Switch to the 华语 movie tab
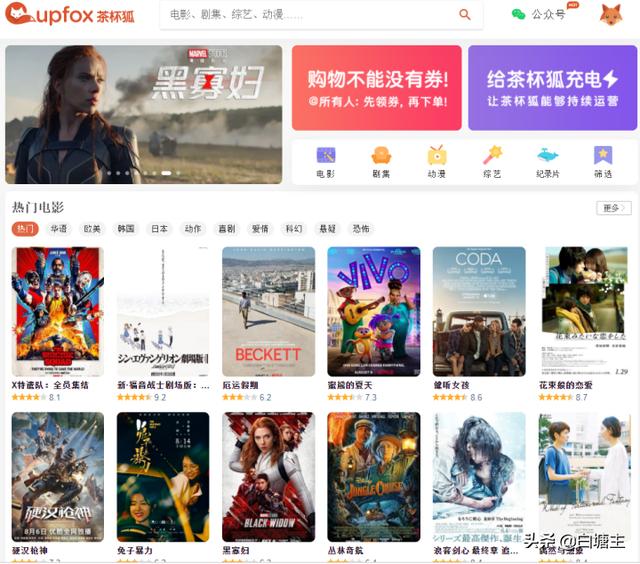 pyautogui.click(x=59, y=229)
